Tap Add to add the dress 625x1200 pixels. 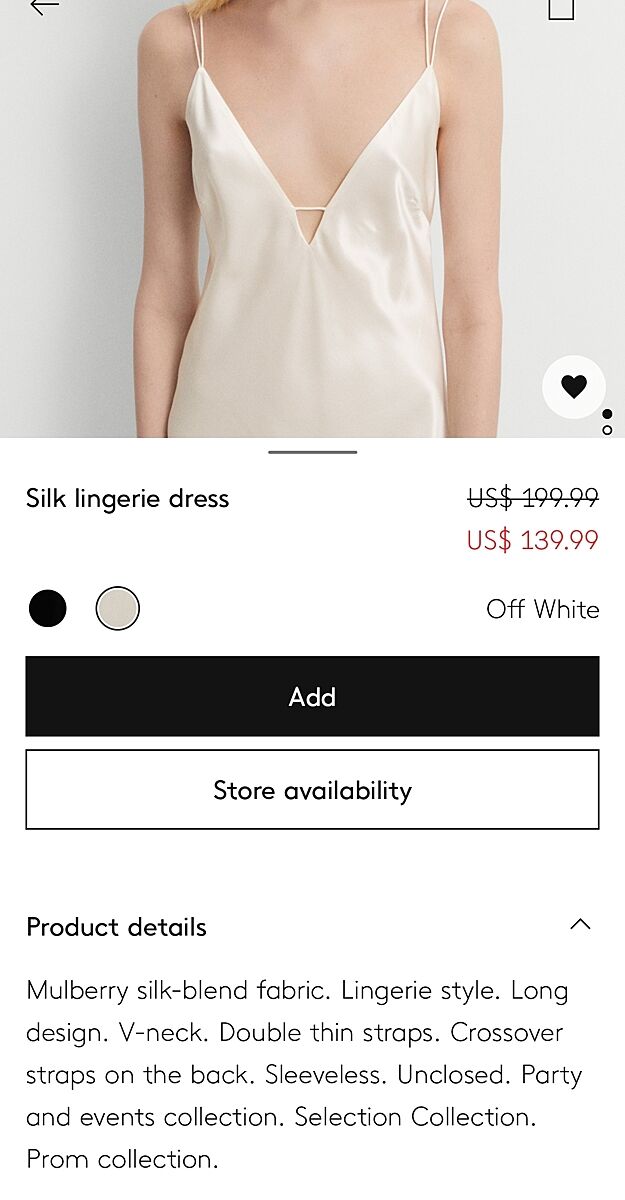pos(312,697)
